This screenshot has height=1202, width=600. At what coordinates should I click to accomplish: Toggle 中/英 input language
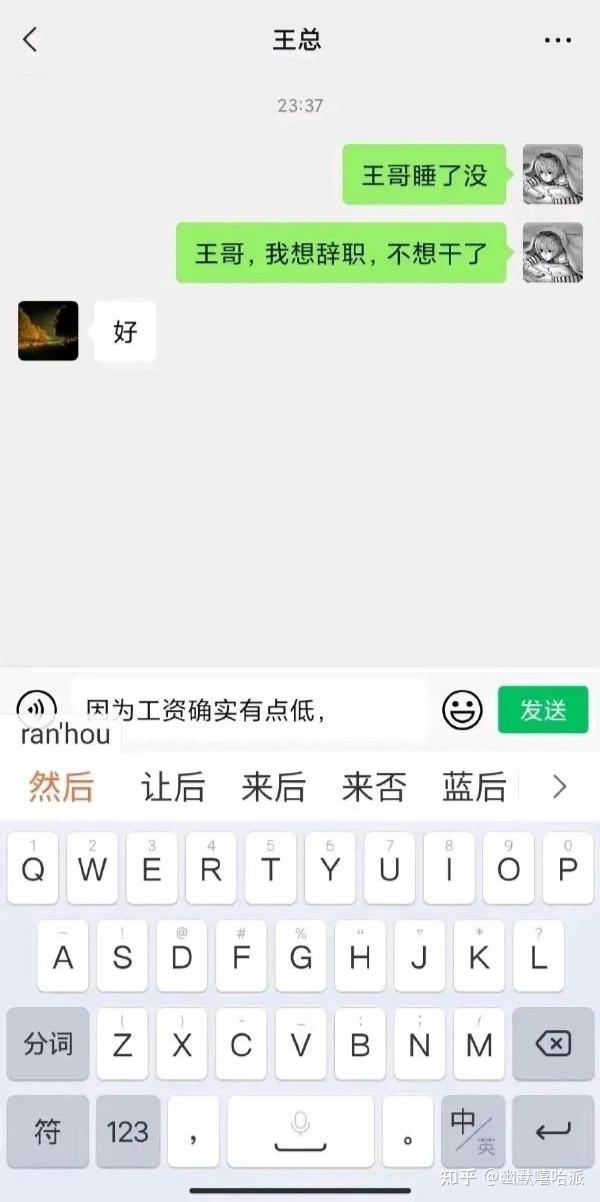[x=473, y=1132]
